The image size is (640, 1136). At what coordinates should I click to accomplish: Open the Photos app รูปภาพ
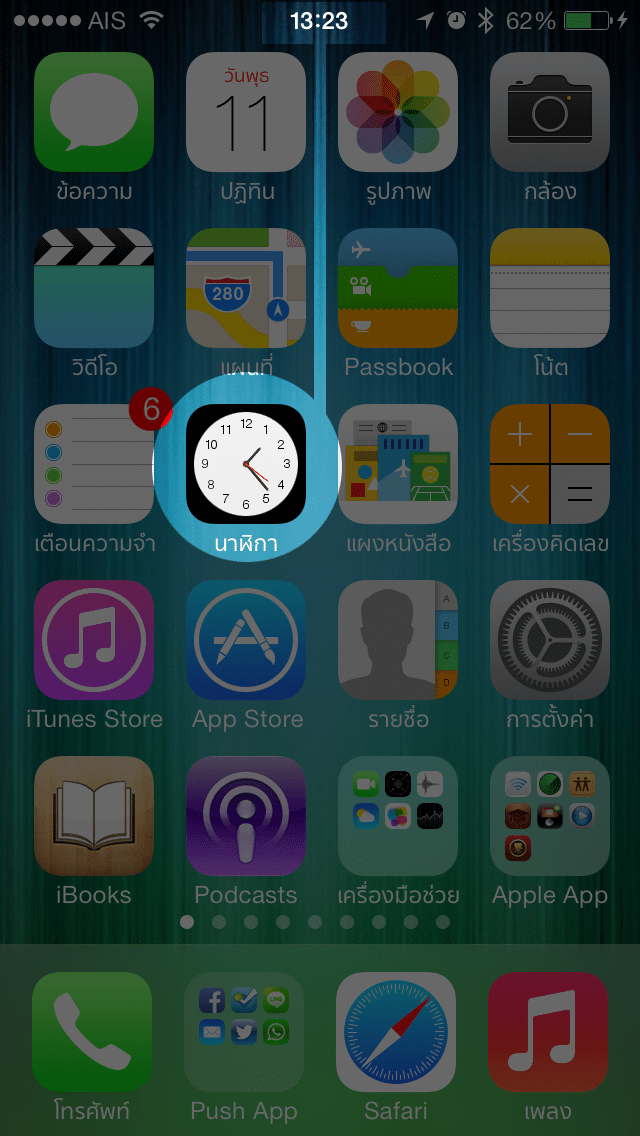click(x=398, y=112)
